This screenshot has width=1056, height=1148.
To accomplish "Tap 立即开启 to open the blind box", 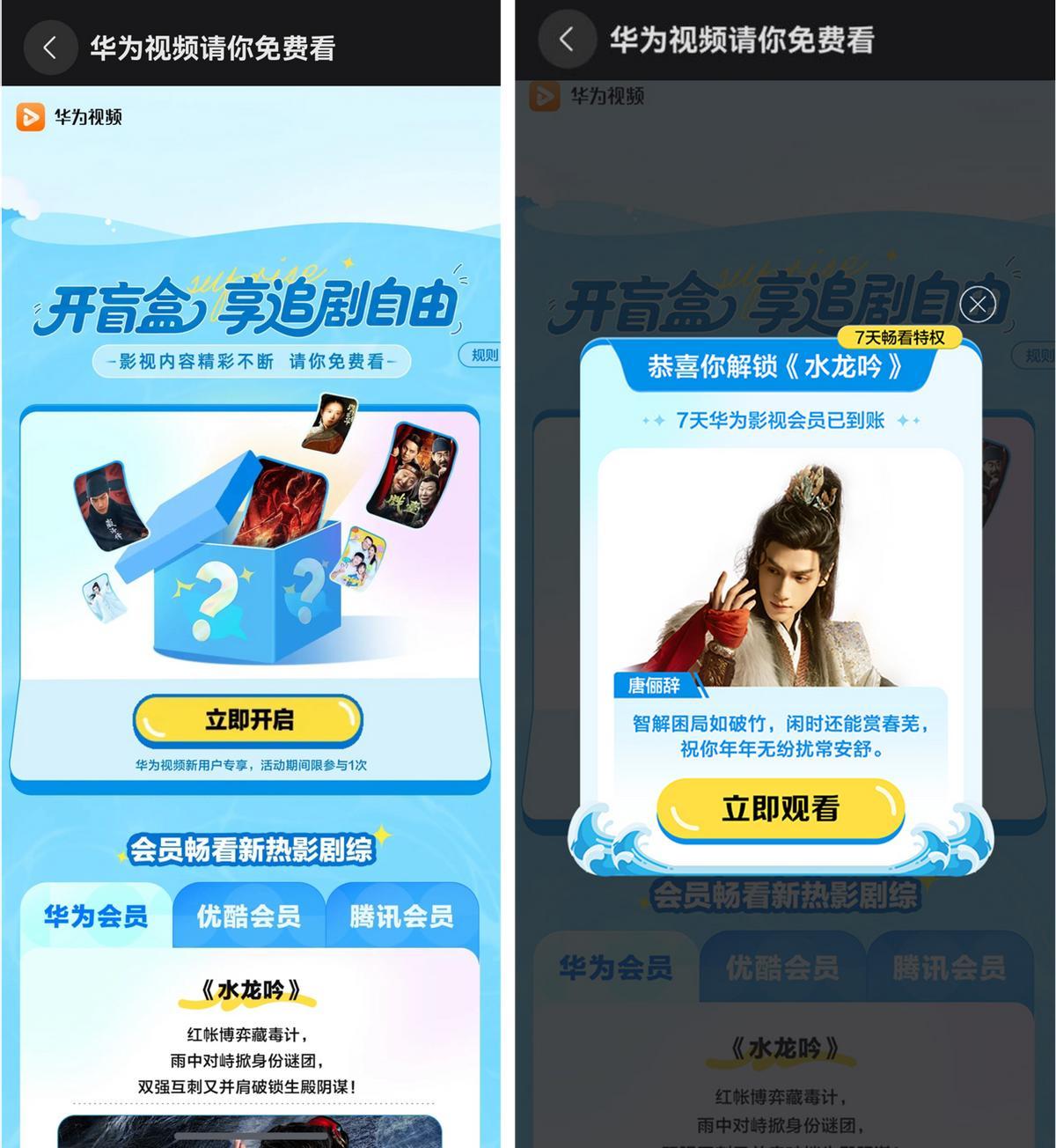I will click(x=248, y=720).
